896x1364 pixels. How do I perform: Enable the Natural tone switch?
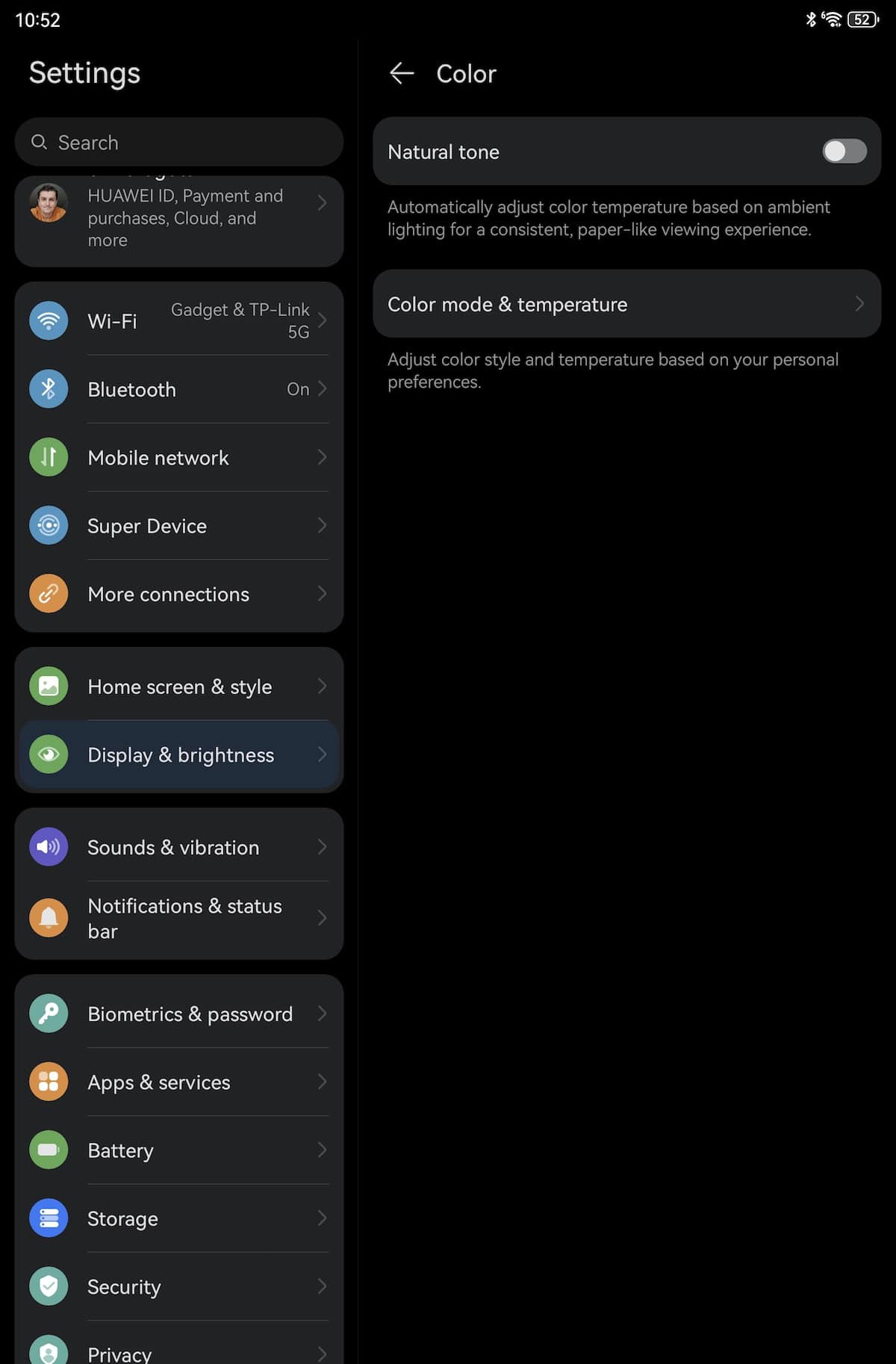pyautogui.click(x=844, y=152)
